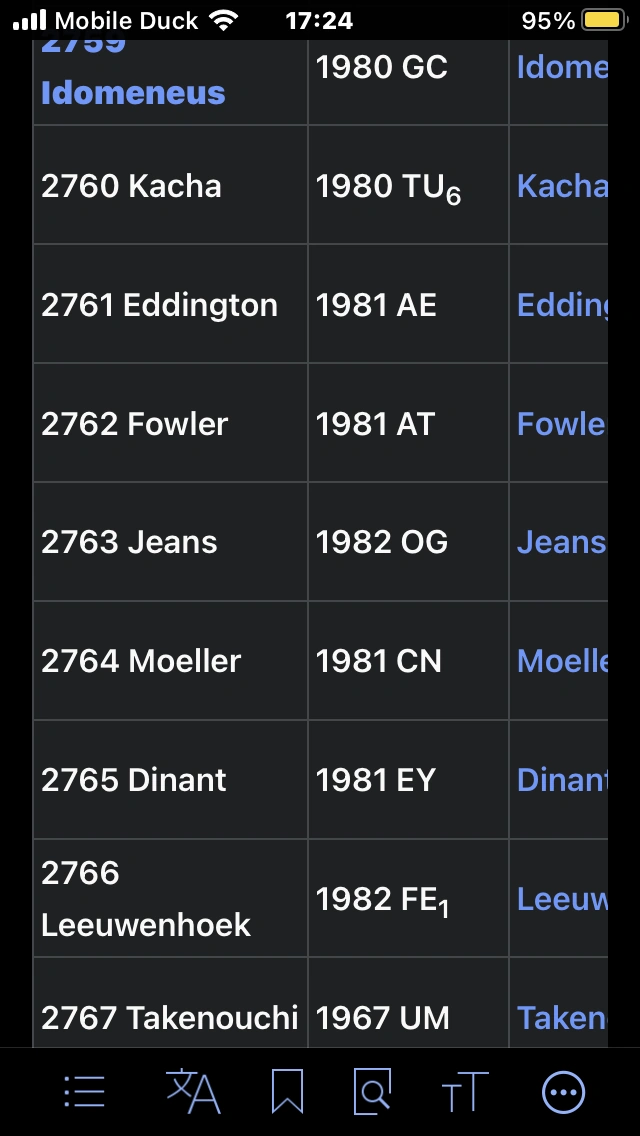Open the Eddington link beside 1981 AE

point(562,305)
